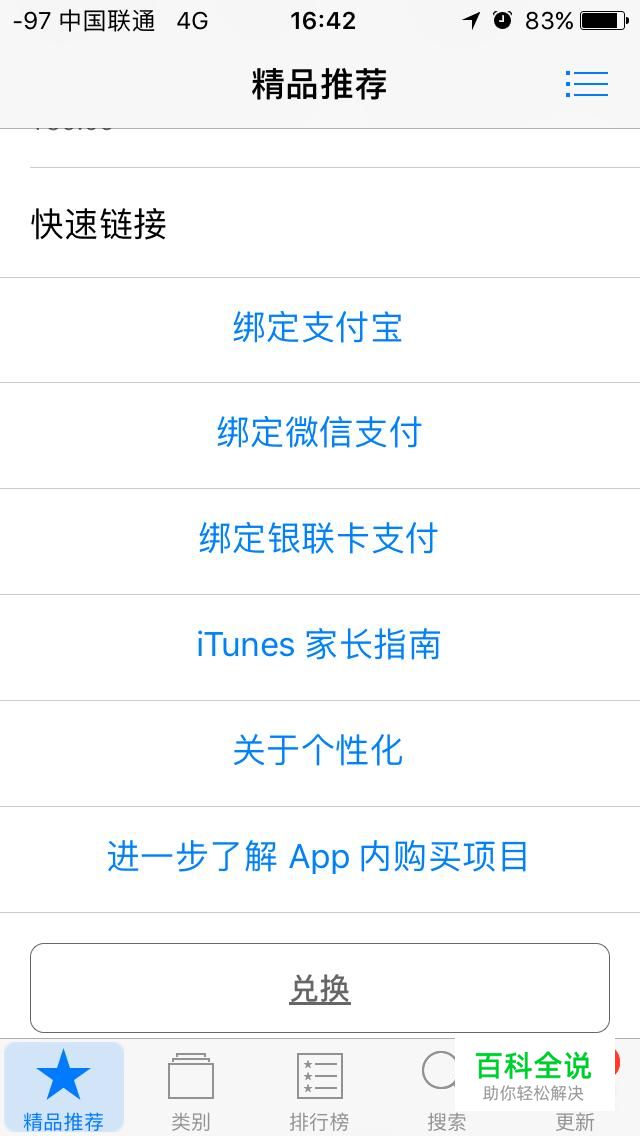Image resolution: width=640 pixels, height=1136 pixels.
Task: Open 绑定支付宝 link
Action: pyautogui.click(x=318, y=328)
